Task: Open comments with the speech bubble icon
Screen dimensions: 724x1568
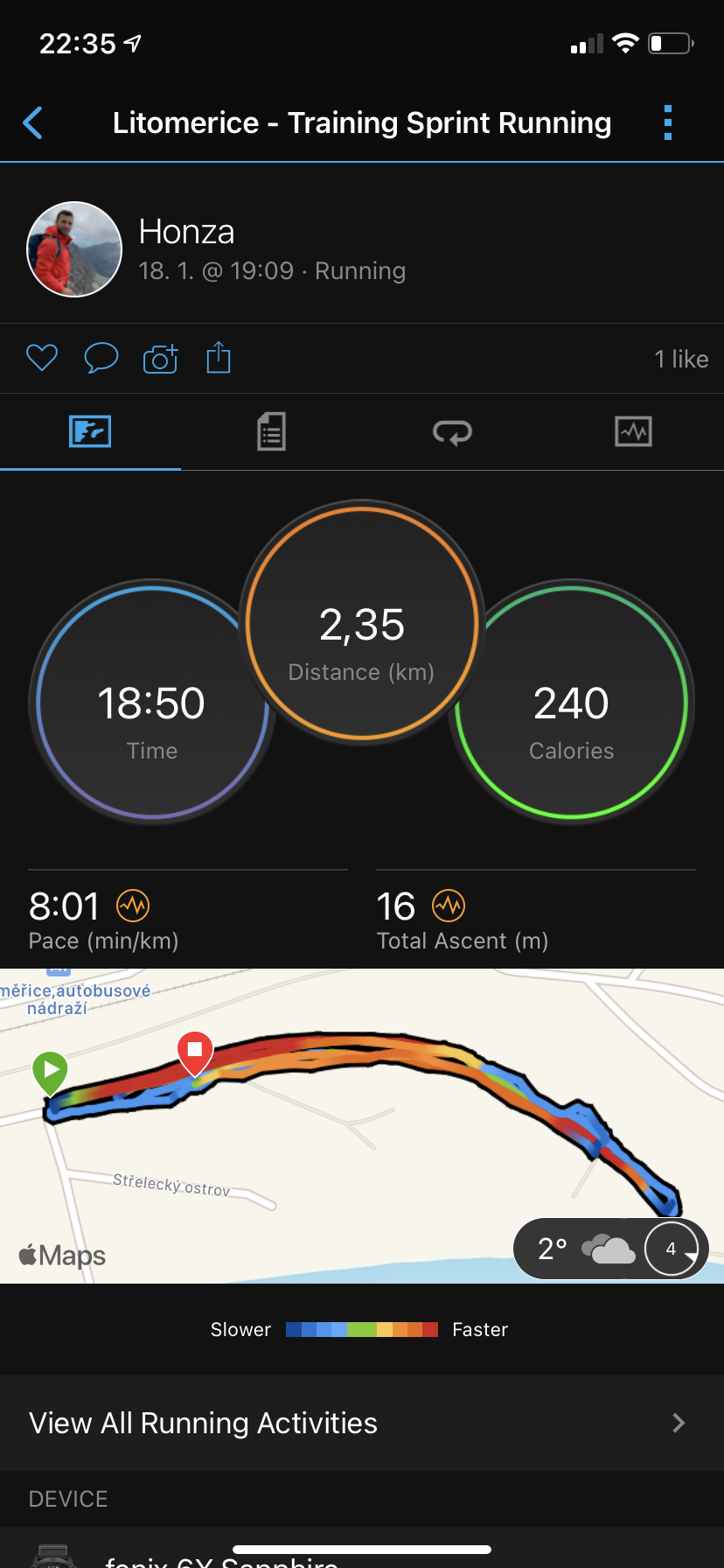Action: tap(101, 358)
